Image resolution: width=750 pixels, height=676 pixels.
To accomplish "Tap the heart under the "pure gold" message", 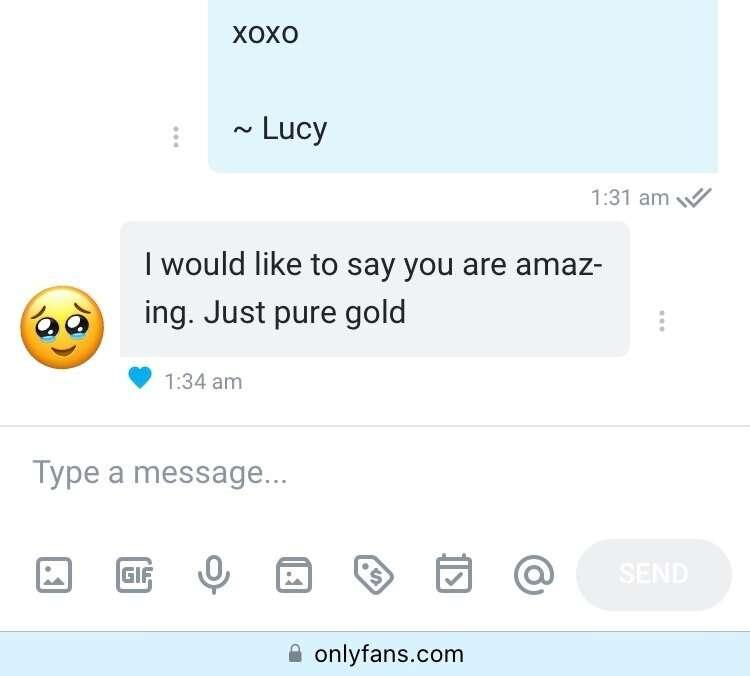I will point(141,379).
